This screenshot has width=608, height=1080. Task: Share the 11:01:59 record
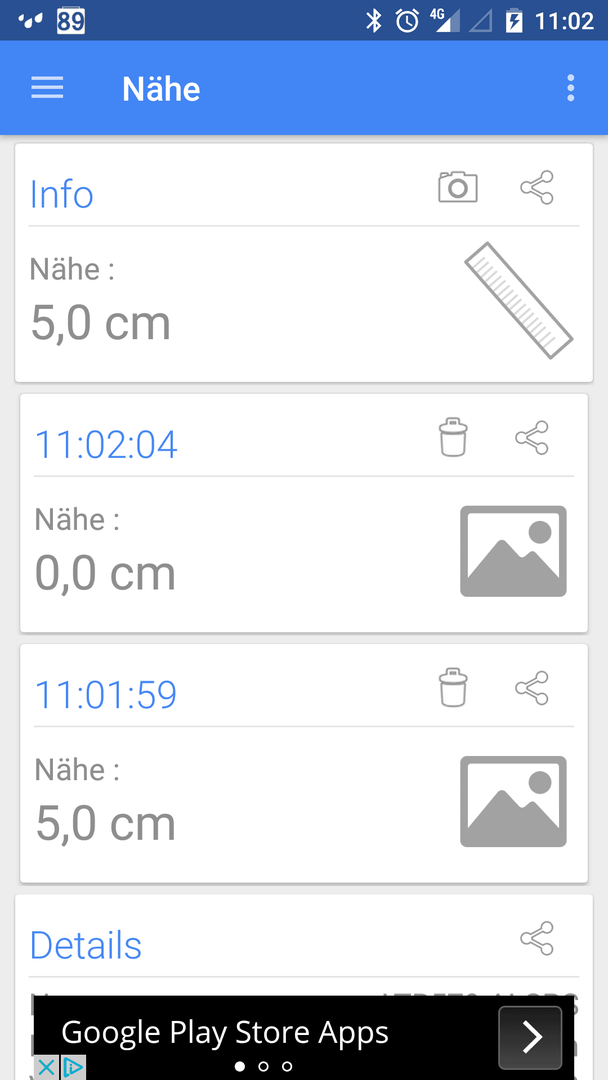(x=532, y=687)
